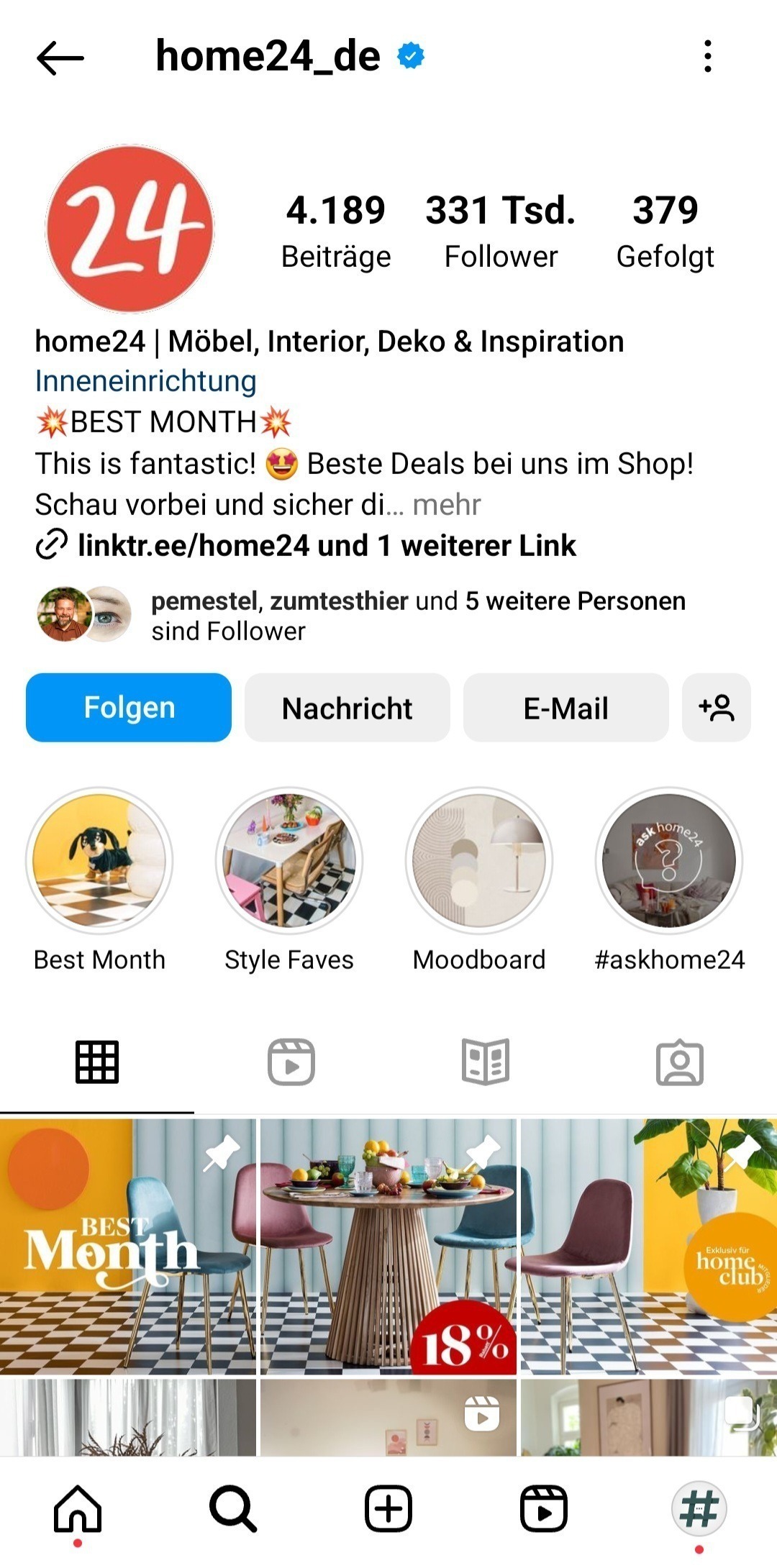Image resolution: width=777 pixels, height=1568 pixels.
Task: Open Search in bottom navigation
Action: [x=233, y=1508]
